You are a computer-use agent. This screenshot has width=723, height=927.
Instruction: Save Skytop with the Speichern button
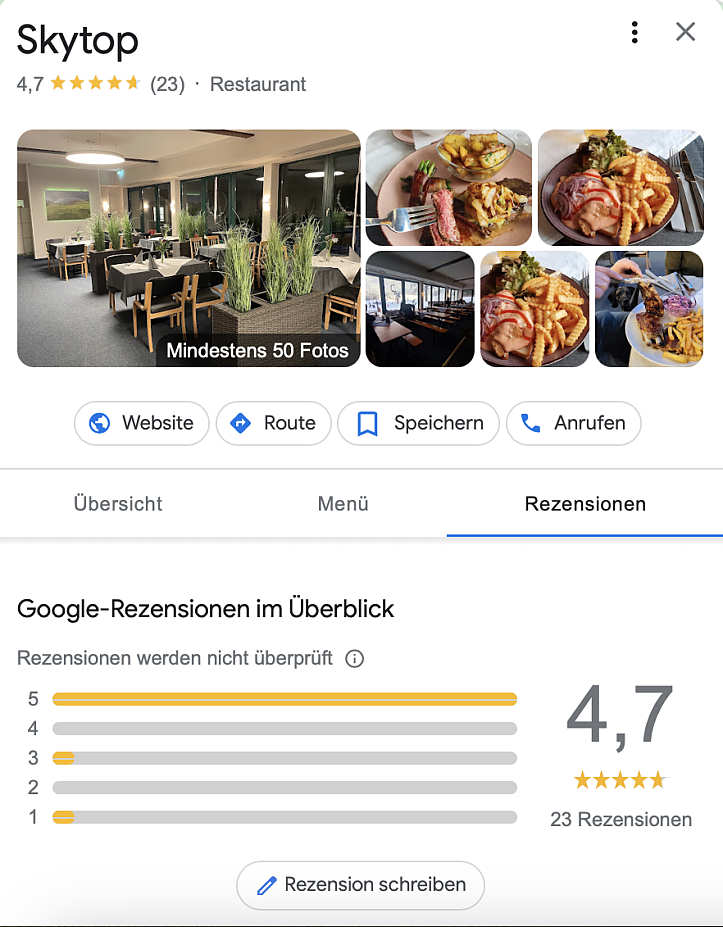[418, 423]
